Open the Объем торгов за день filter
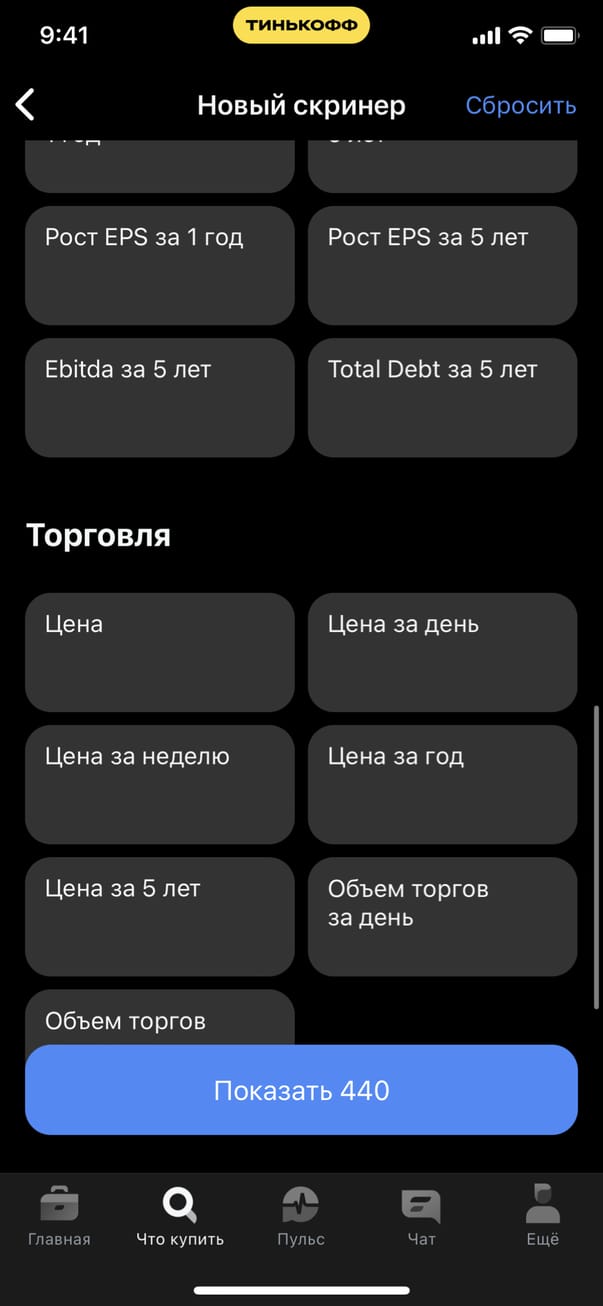Viewport: 603px width, 1306px height. click(x=442, y=916)
